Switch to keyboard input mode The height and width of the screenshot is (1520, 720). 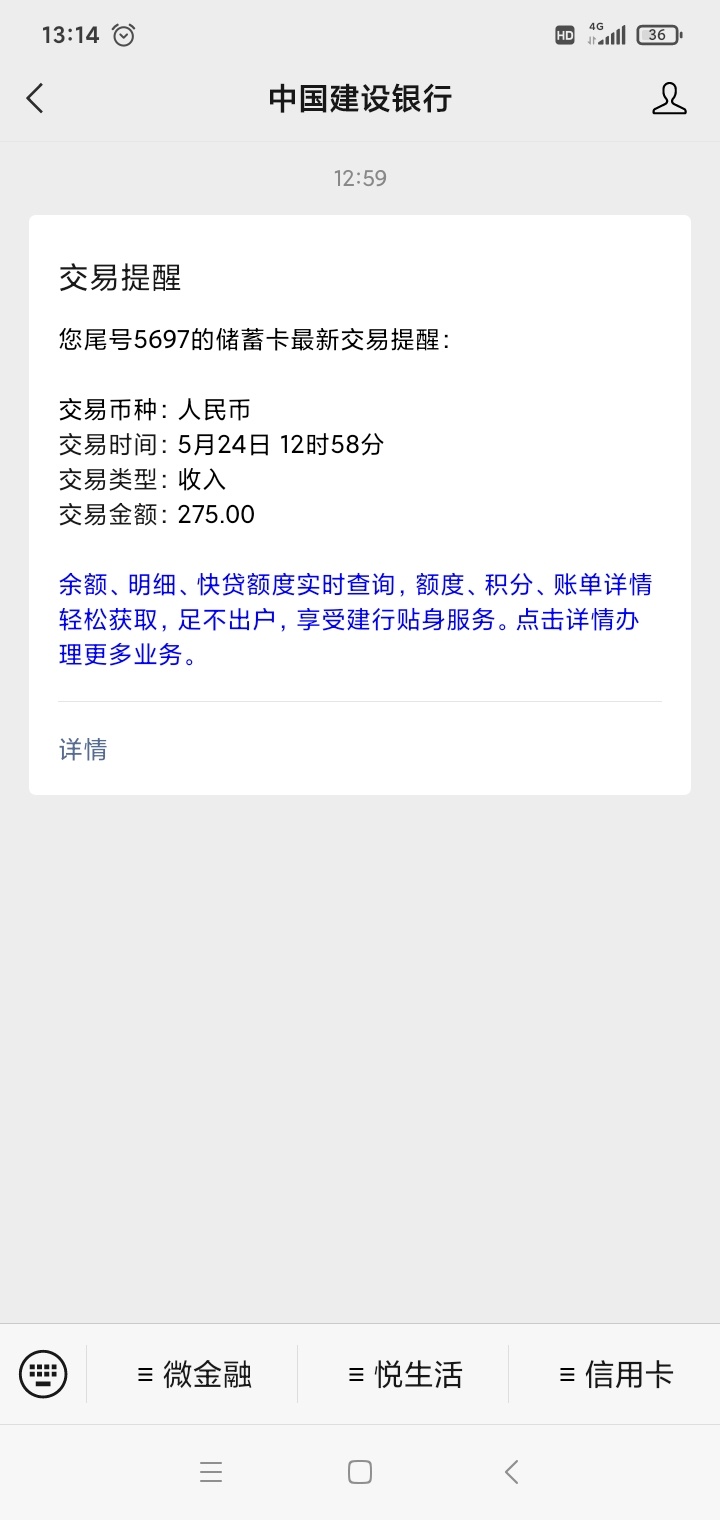(x=43, y=1374)
